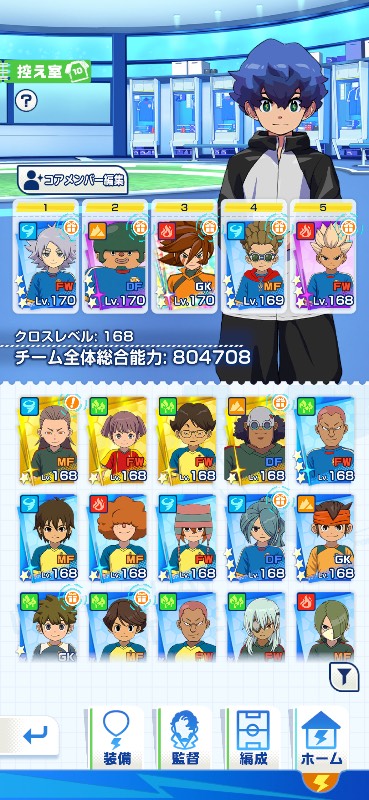Open the FW card with pink striped beanie
Viewport: 369px width, 800px height.
(187, 538)
